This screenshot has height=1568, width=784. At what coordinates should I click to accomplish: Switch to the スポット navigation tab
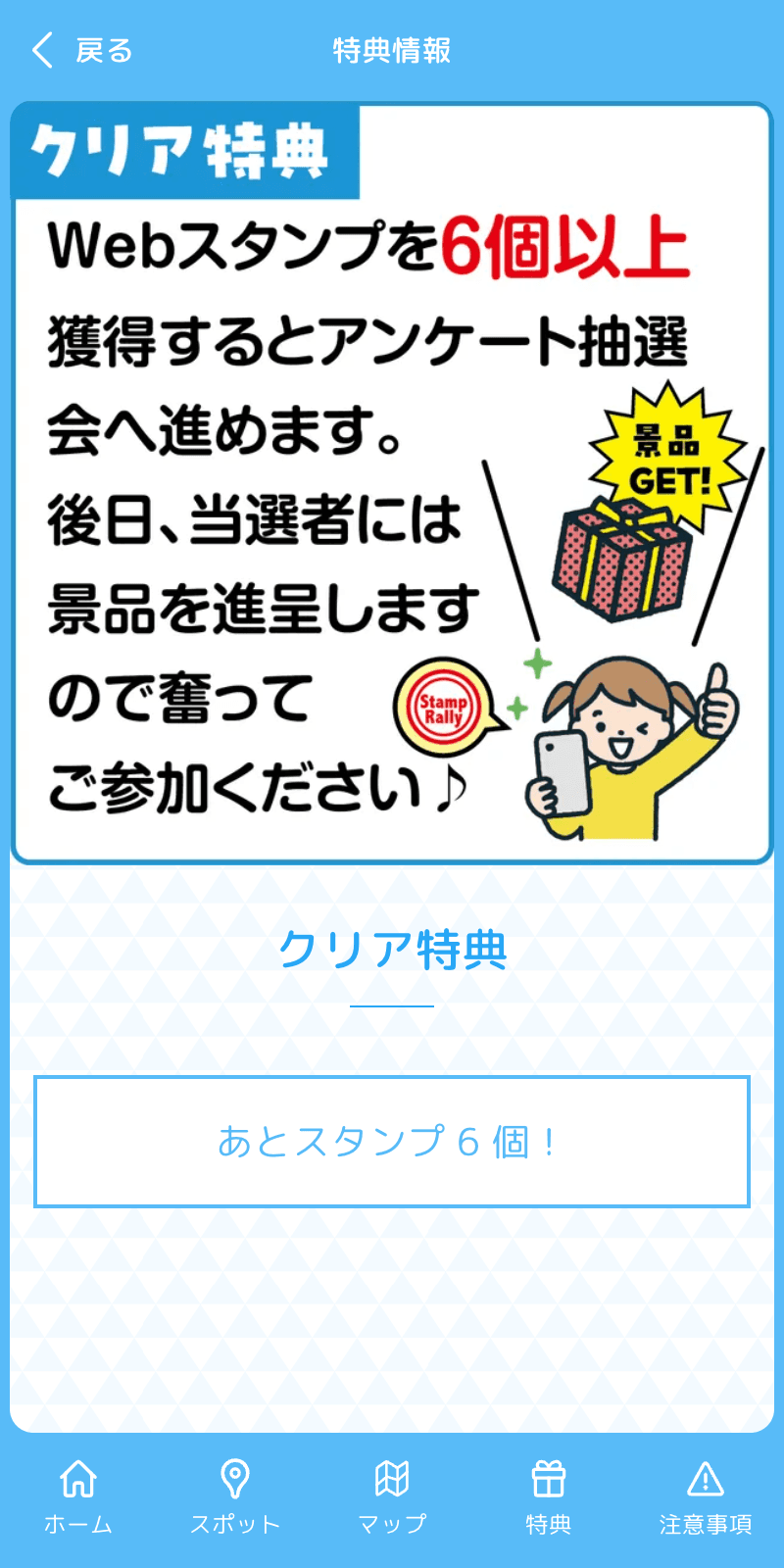click(x=234, y=1497)
